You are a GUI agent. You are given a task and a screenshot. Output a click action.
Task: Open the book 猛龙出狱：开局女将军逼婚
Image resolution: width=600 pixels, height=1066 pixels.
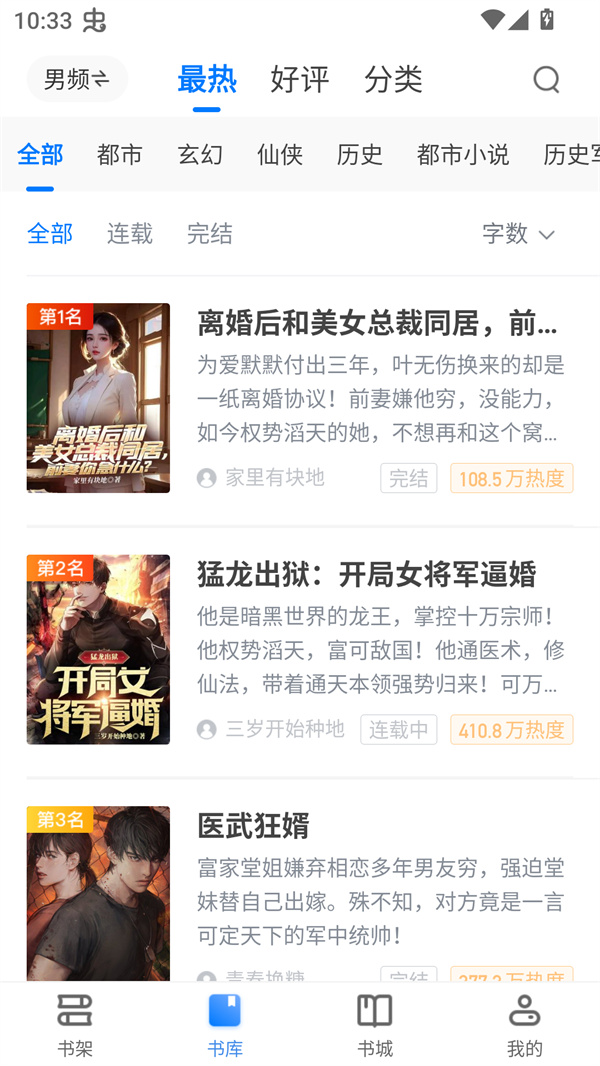(x=367, y=575)
